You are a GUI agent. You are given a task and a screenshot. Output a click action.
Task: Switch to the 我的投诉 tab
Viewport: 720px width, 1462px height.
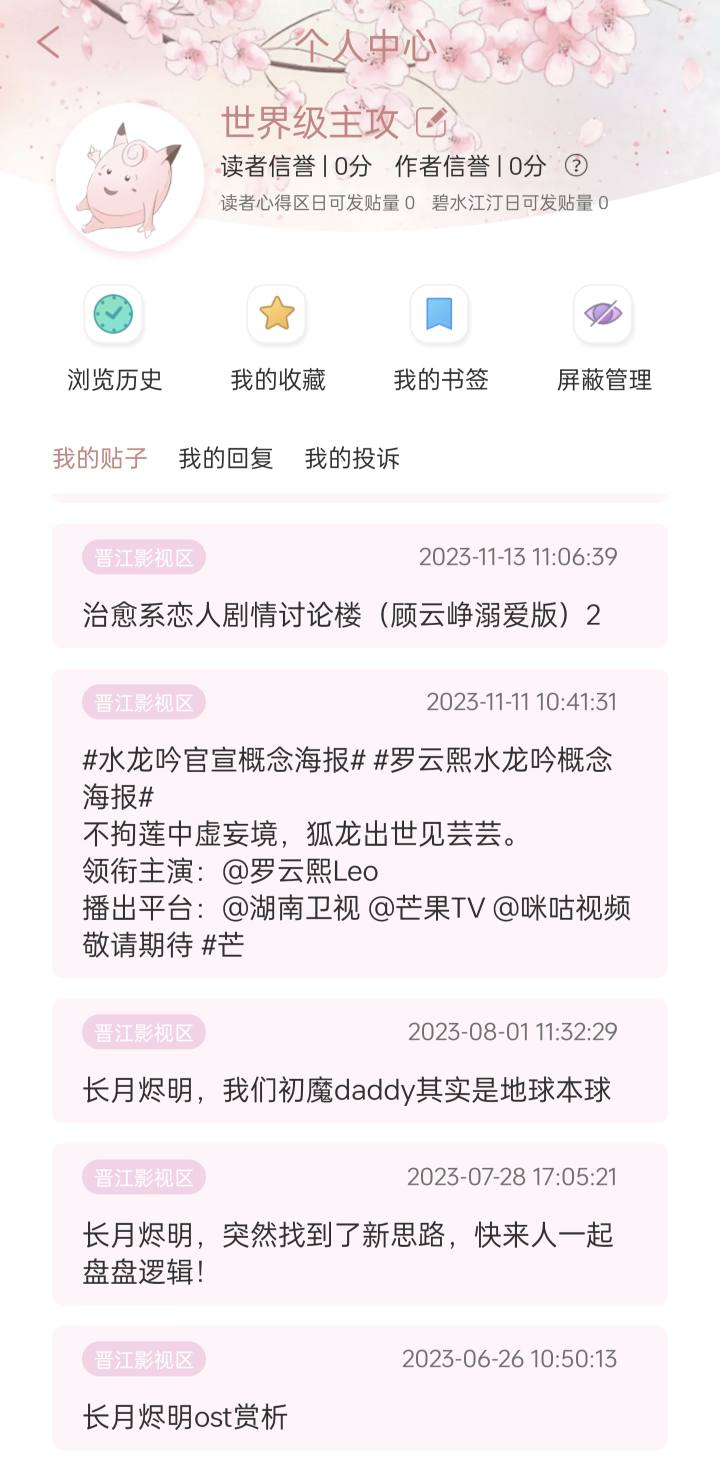352,459
